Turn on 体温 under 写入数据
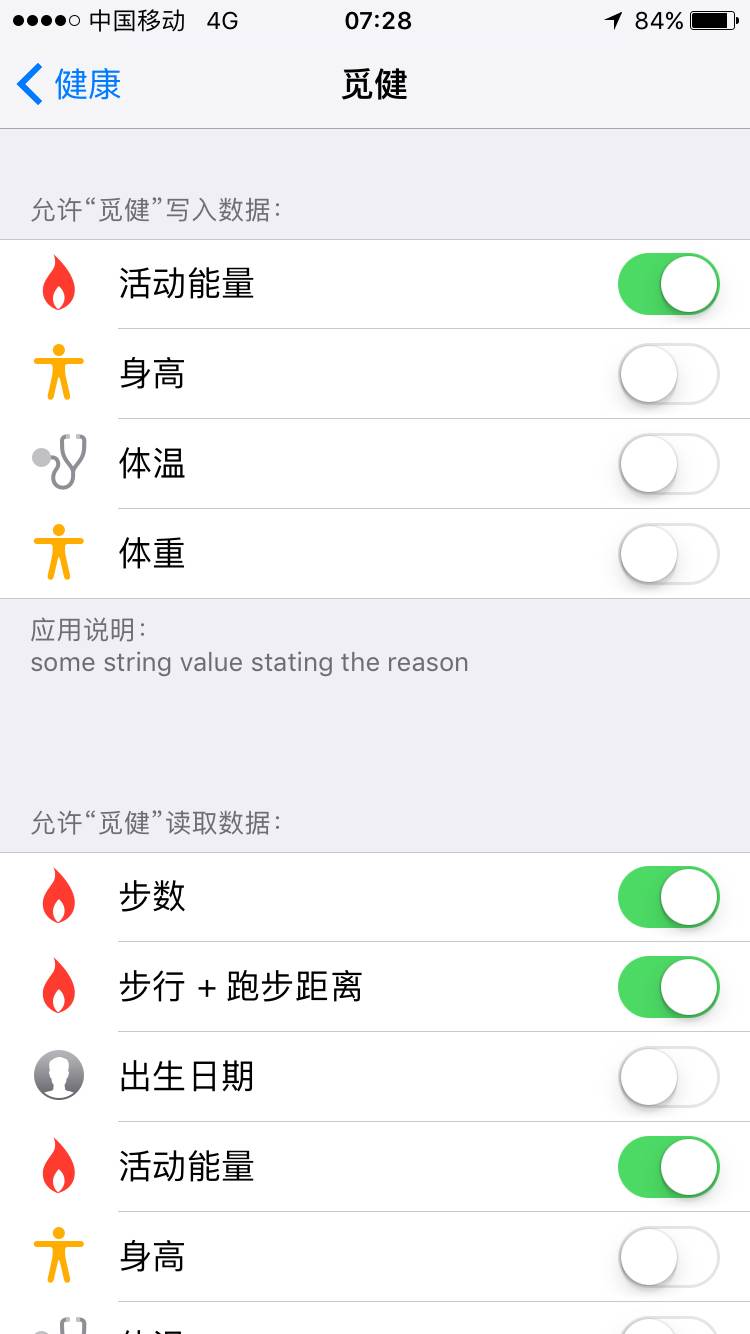The height and width of the screenshot is (1334, 750). tap(668, 464)
